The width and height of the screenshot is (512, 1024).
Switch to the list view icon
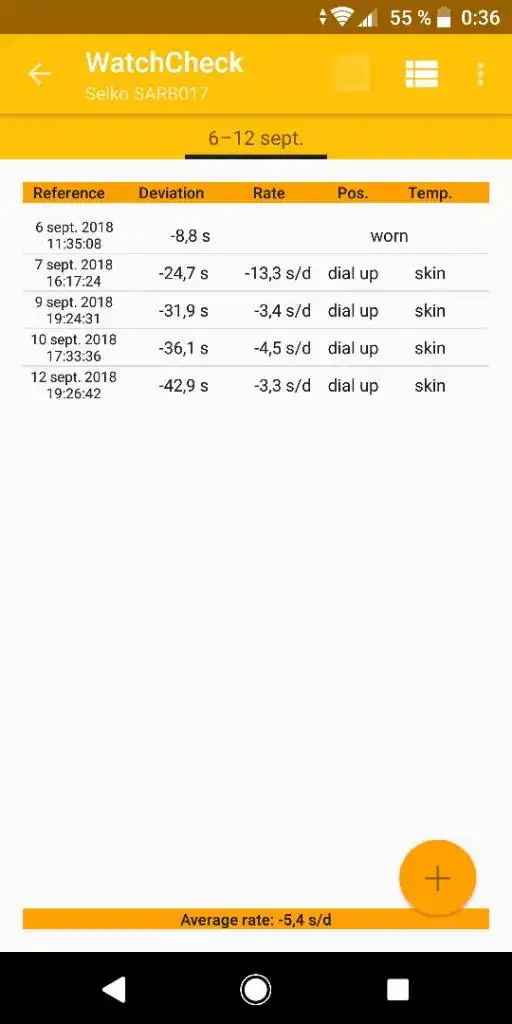click(422, 74)
